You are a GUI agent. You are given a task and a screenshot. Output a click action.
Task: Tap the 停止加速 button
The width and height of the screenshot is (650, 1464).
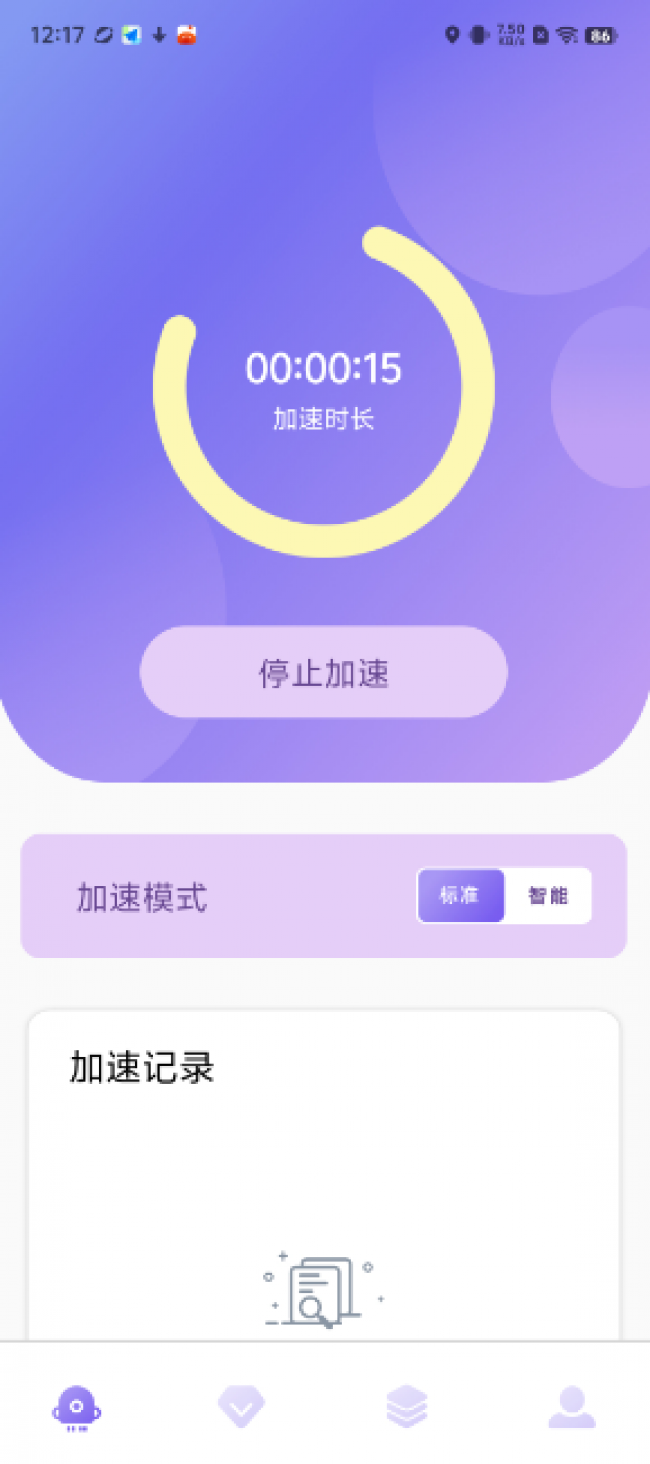point(323,672)
